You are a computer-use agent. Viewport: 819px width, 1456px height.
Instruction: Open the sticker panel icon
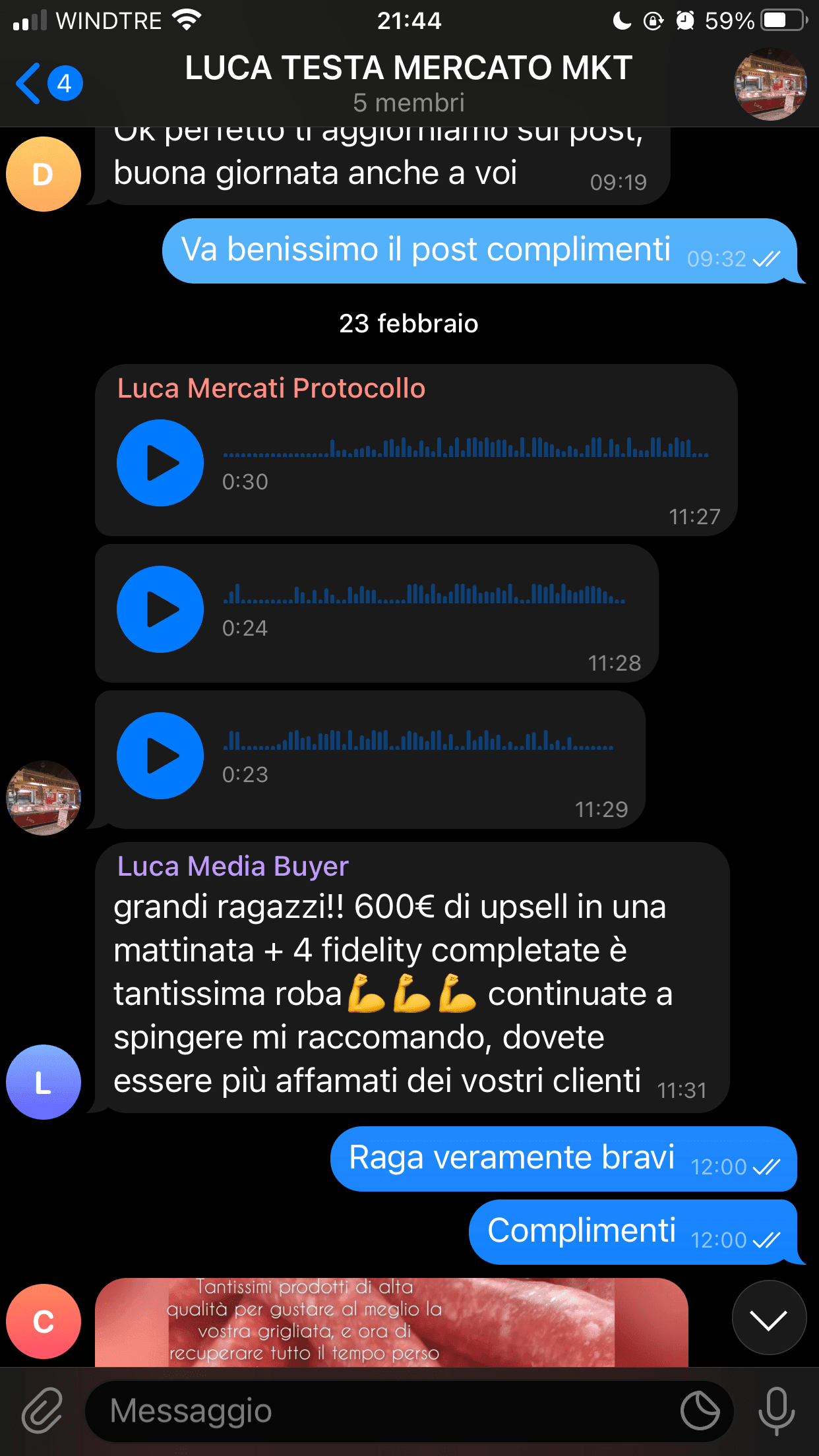(x=700, y=1410)
